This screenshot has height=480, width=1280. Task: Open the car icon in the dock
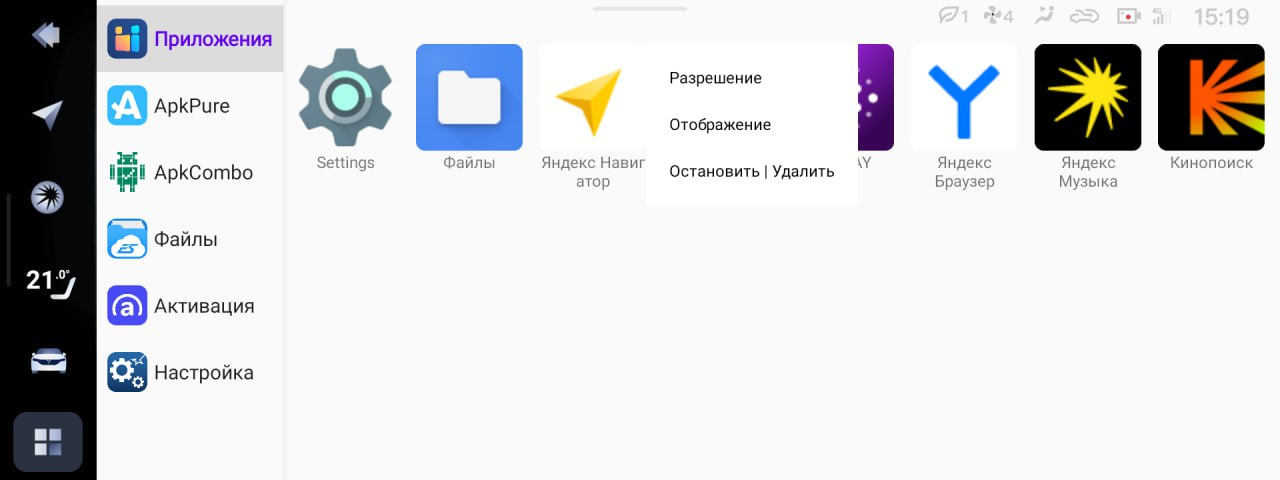pos(47,362)
